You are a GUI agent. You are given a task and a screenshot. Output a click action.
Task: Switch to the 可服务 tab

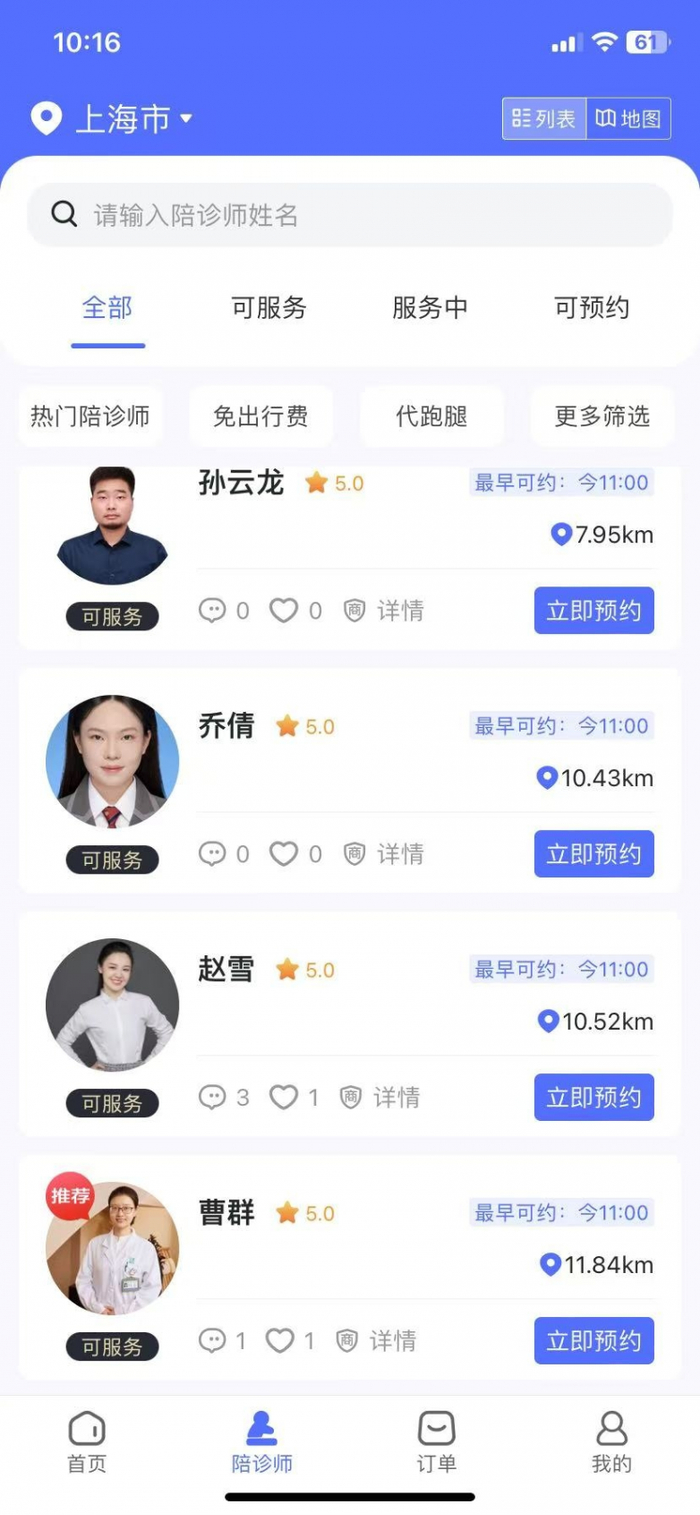point(269,308)
